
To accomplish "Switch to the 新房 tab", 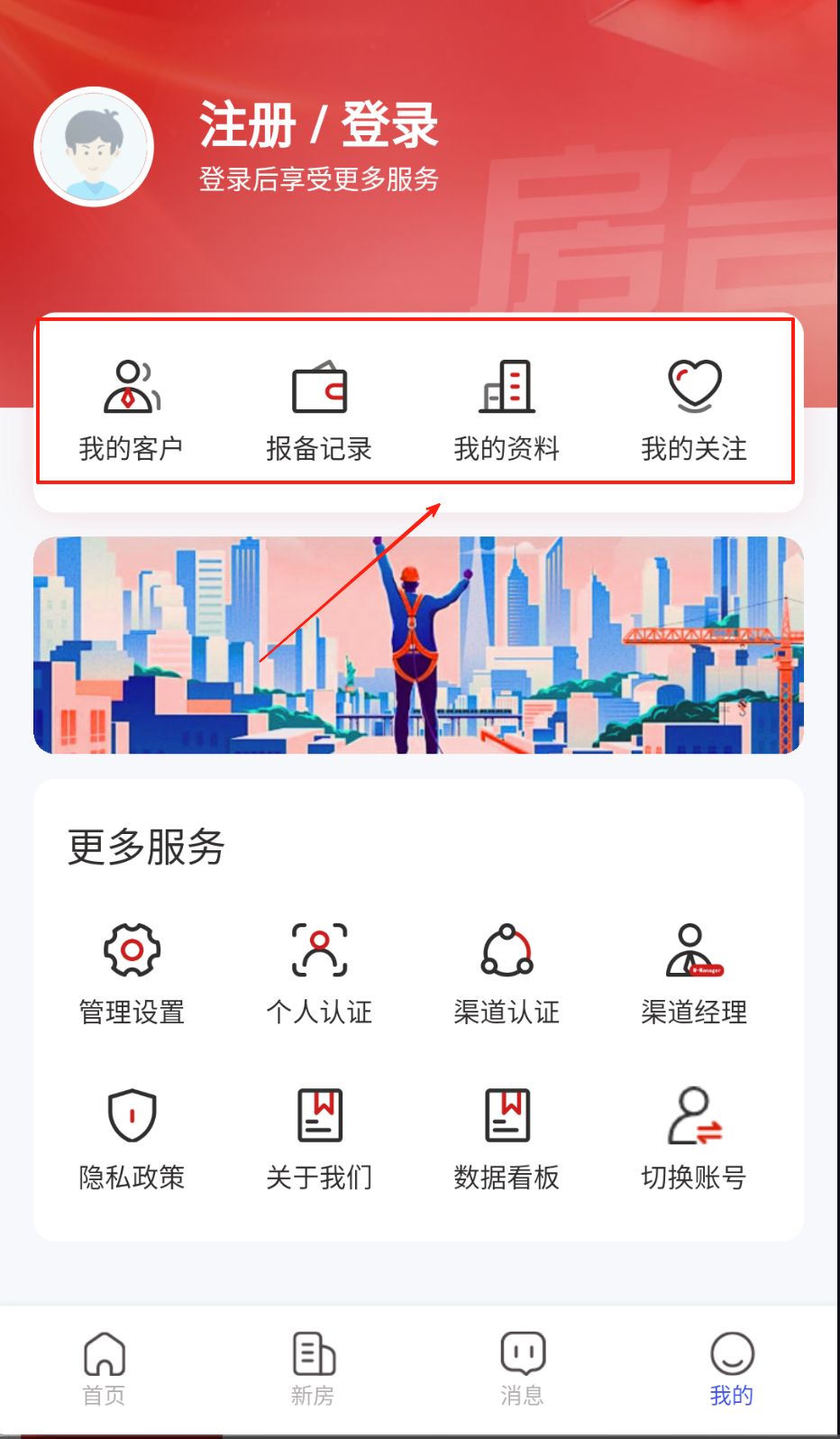I will point(314,1369).
